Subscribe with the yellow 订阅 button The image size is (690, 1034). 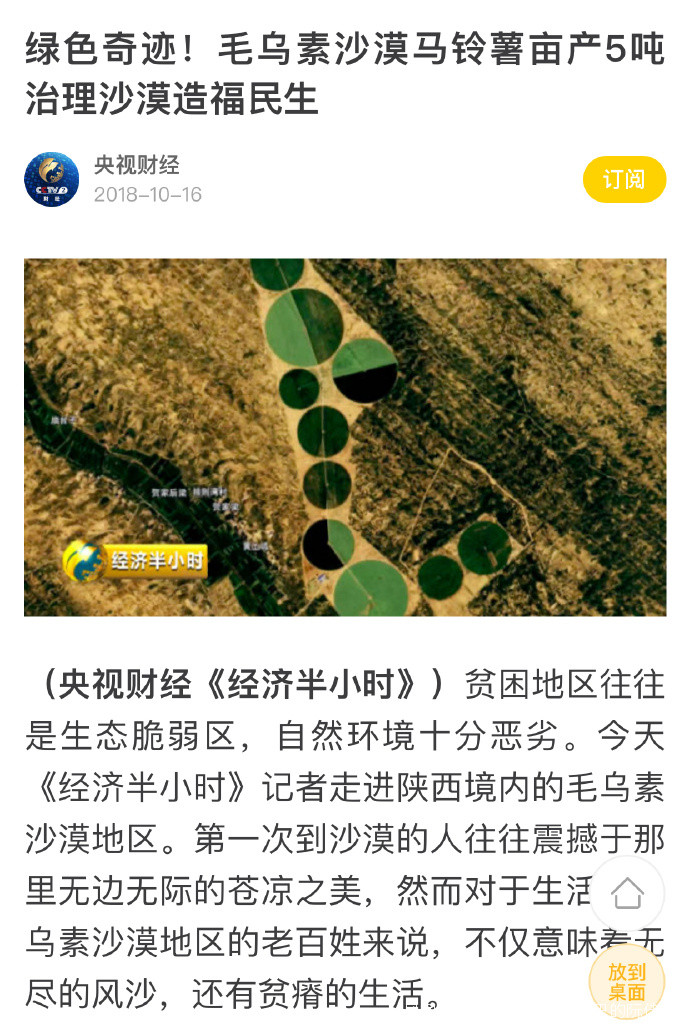click(624, 180)
